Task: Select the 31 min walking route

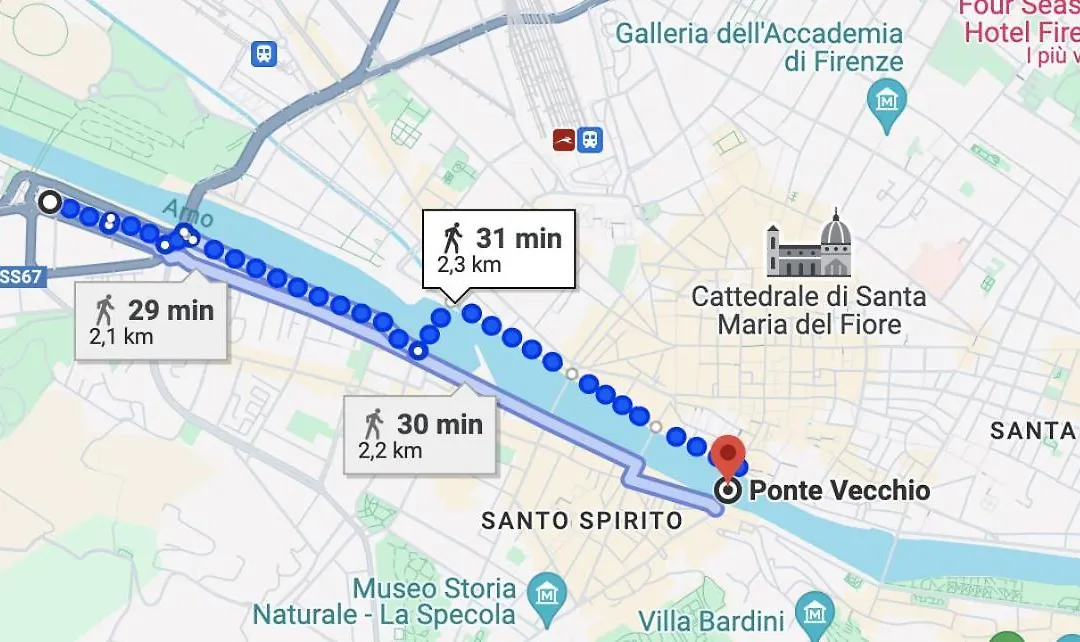Action: (498, 250)
